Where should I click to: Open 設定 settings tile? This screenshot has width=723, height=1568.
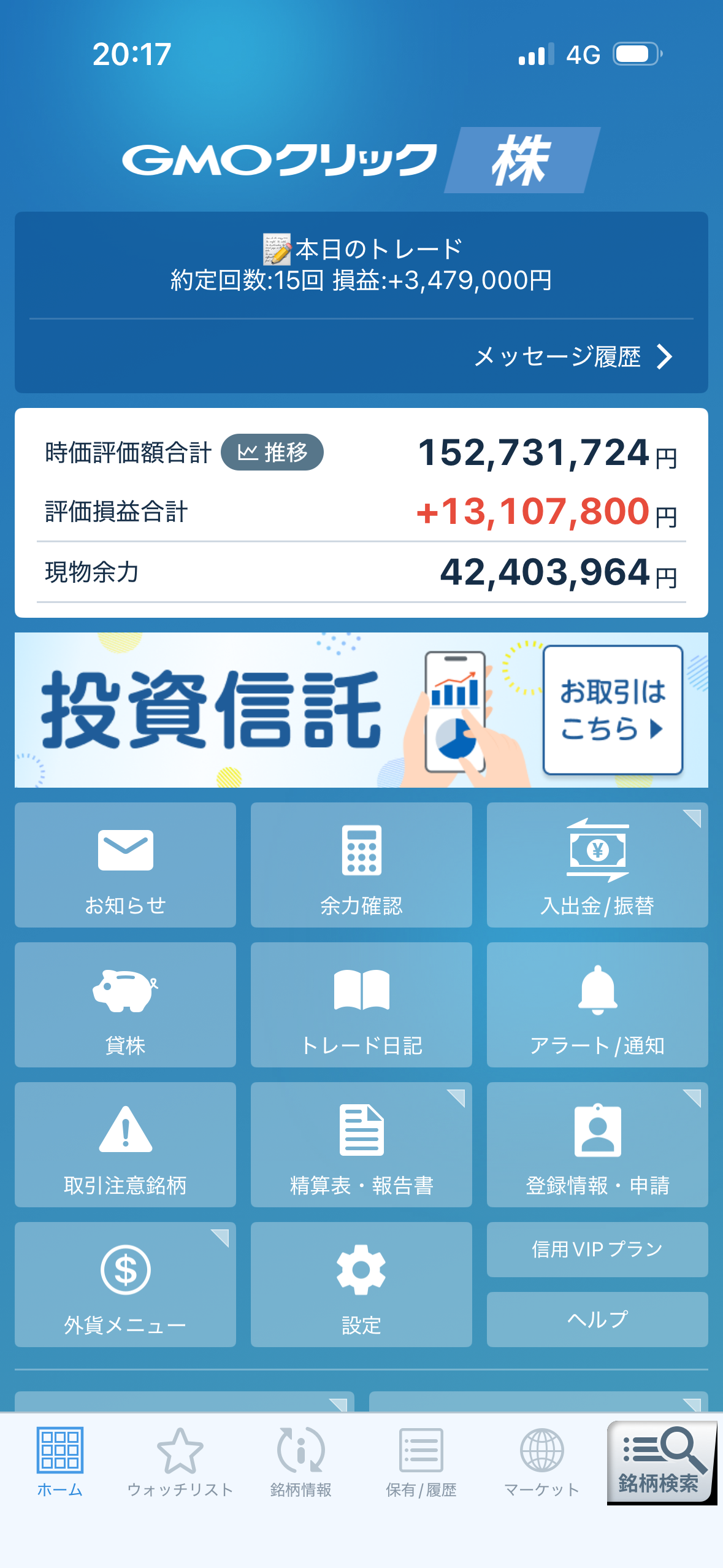pyautogui.click(x=361, y=1285)
